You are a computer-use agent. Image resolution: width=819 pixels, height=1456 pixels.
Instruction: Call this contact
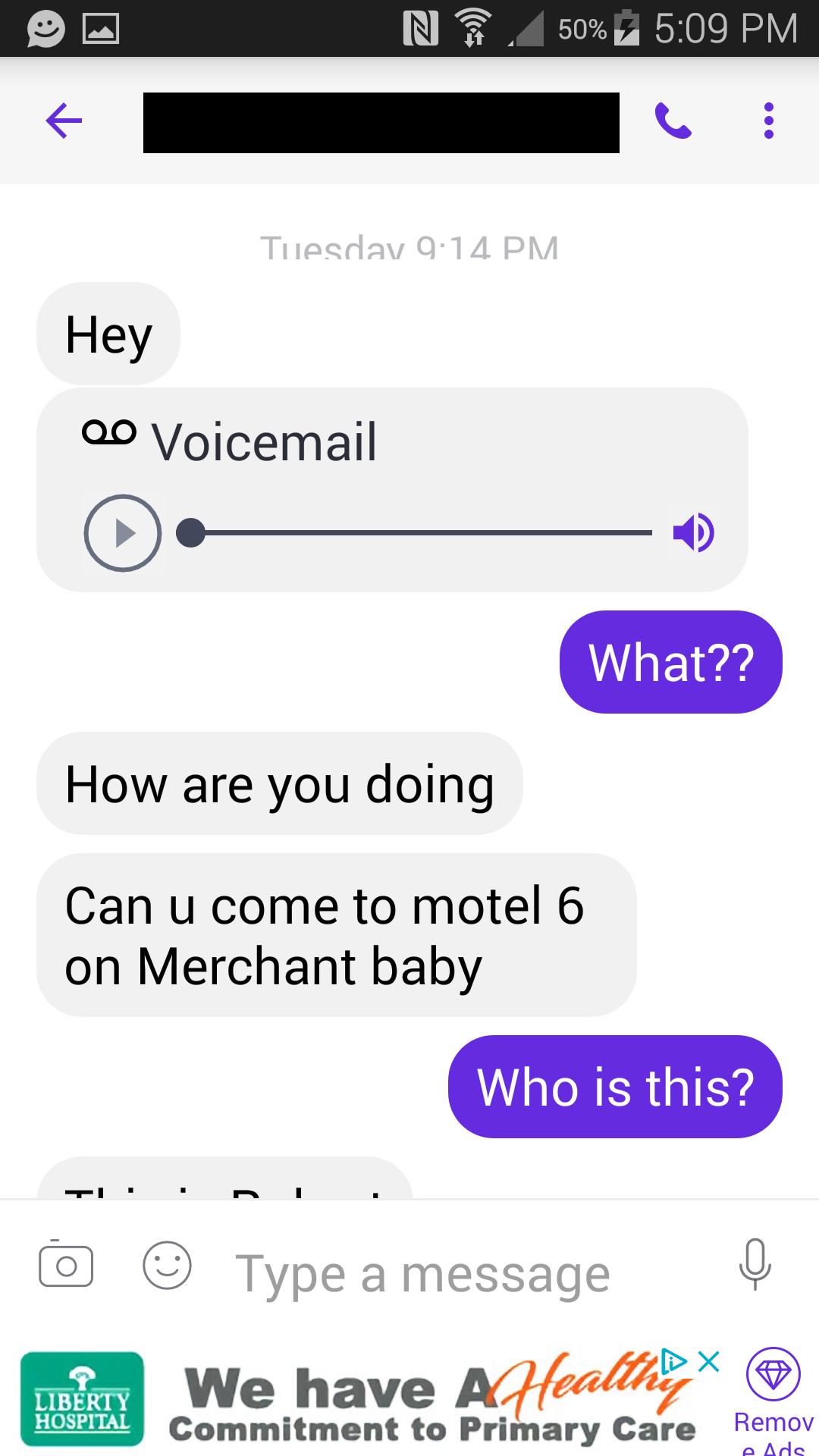(x=673, y=121)
